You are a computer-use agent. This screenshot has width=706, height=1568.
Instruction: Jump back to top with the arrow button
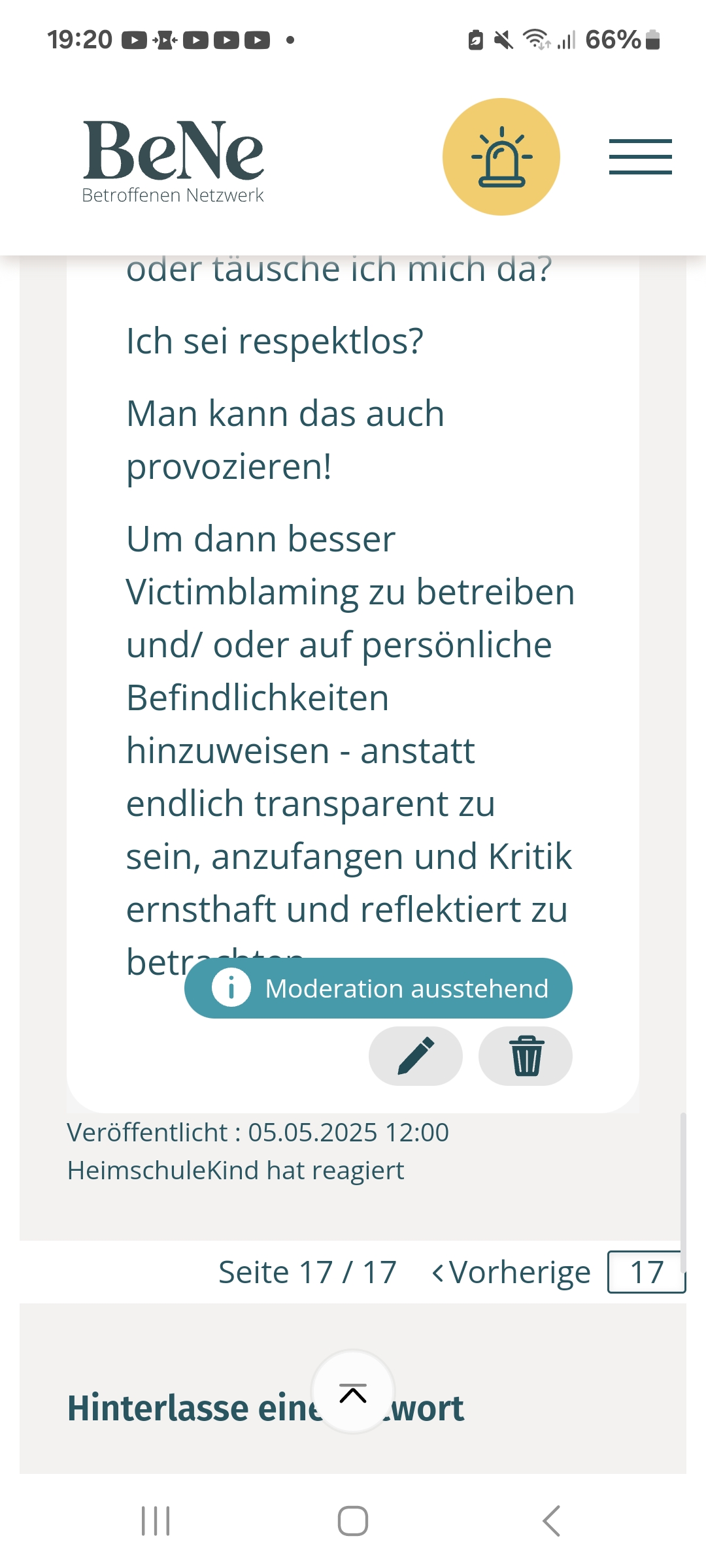tap(353, 1392)
